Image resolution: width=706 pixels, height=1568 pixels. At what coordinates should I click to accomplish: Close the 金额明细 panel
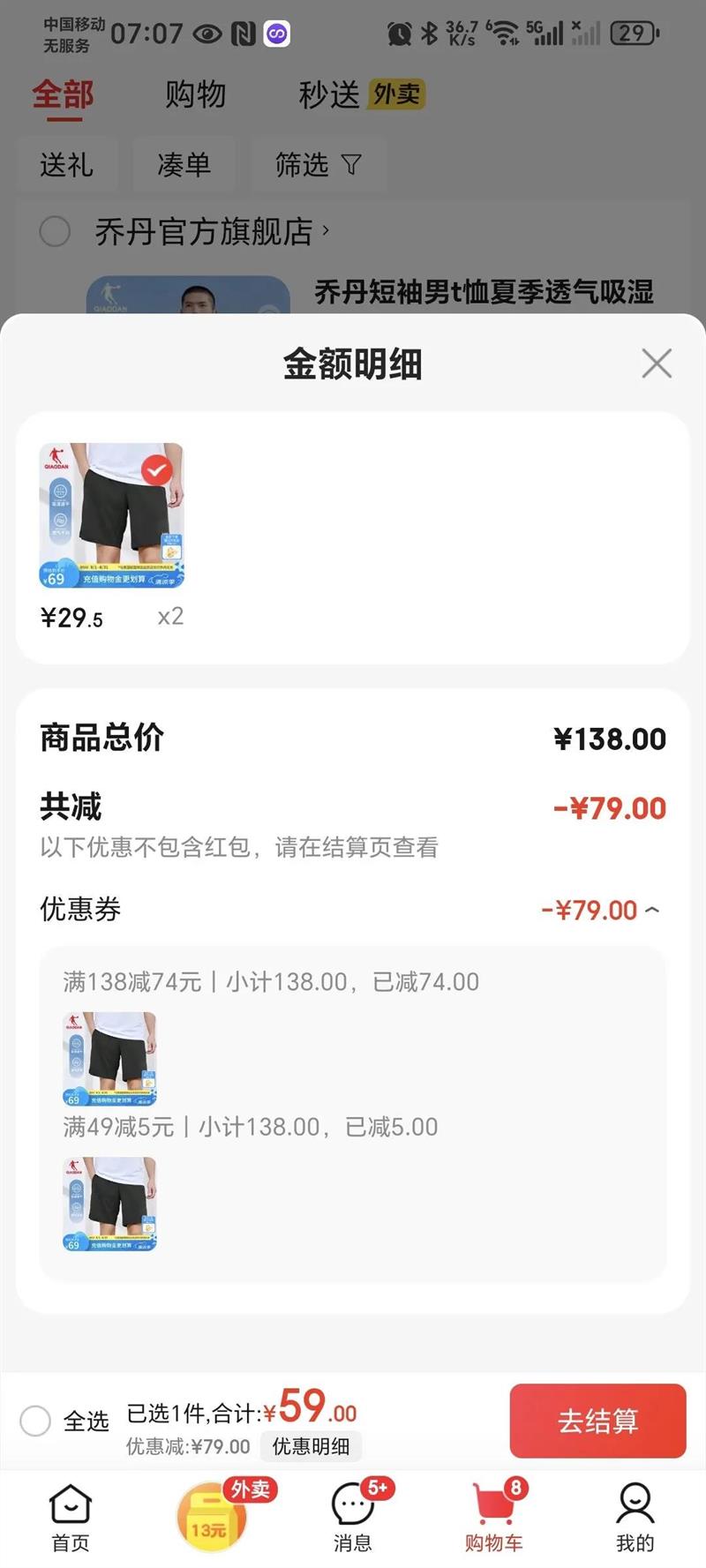657,364
